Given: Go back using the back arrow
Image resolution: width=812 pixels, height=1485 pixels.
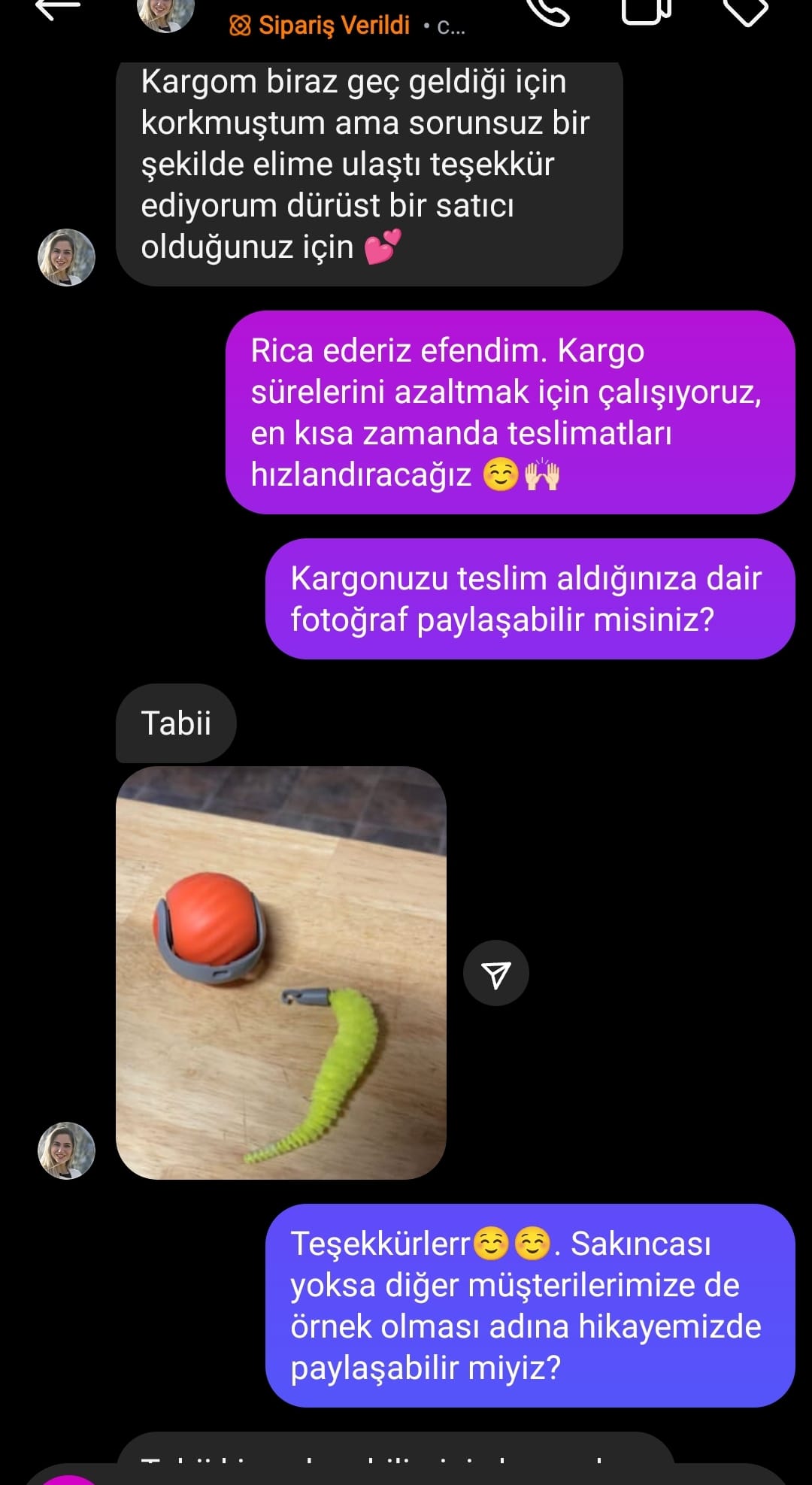Looking at the screenshot, I should [57, 9].
